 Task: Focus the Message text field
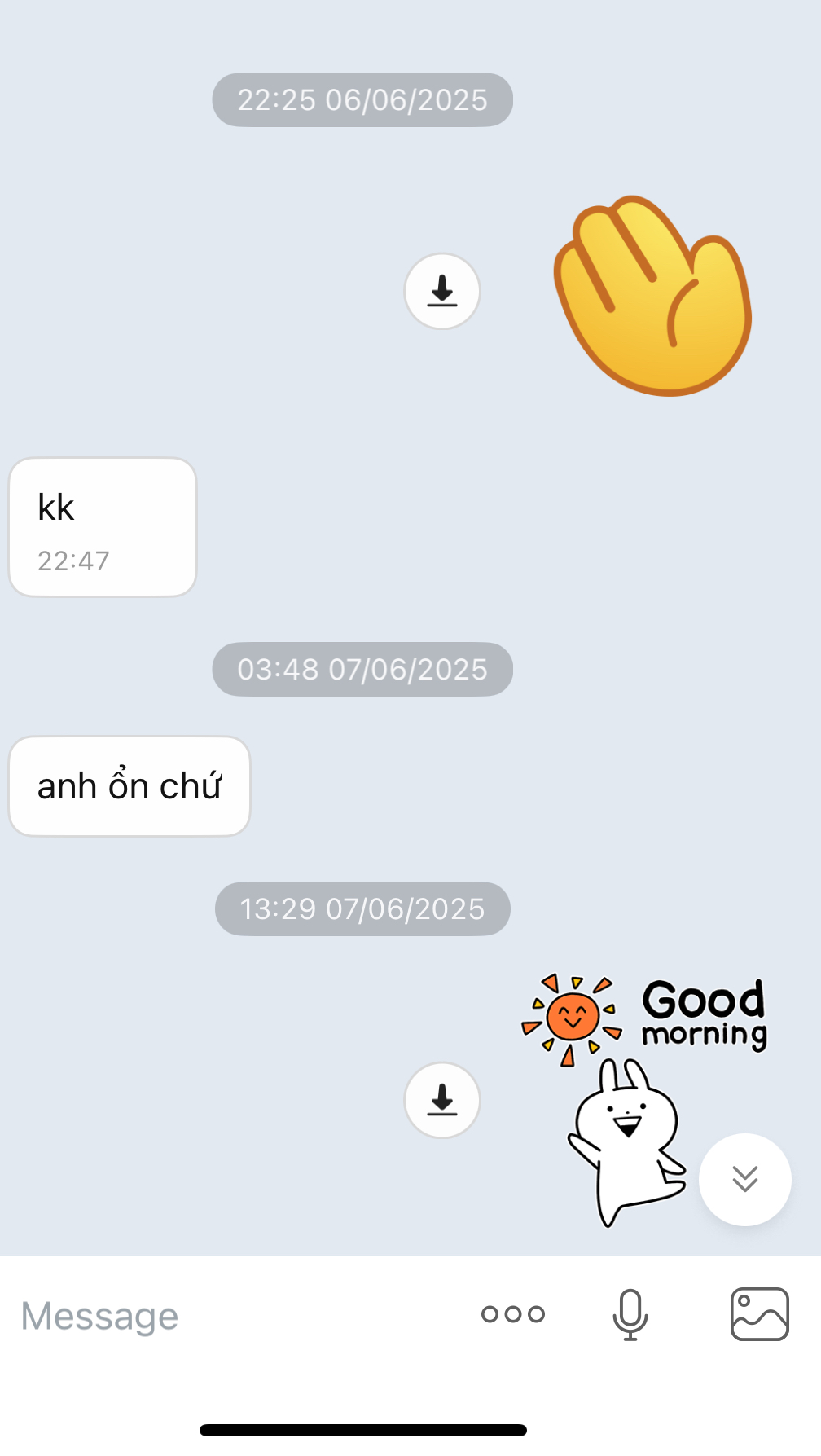(228, 1316)
